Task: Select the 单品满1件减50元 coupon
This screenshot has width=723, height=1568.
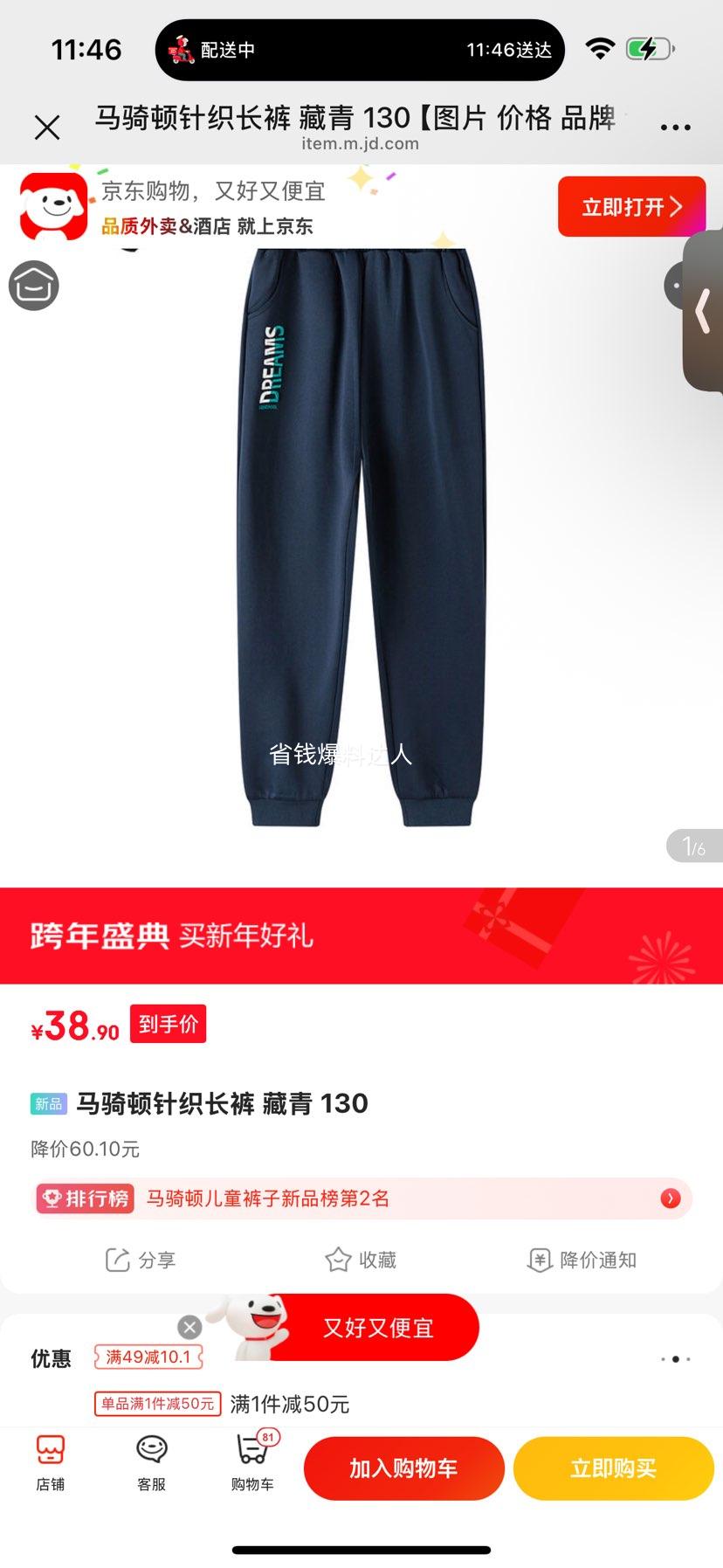Action: tap(157, 1404)
